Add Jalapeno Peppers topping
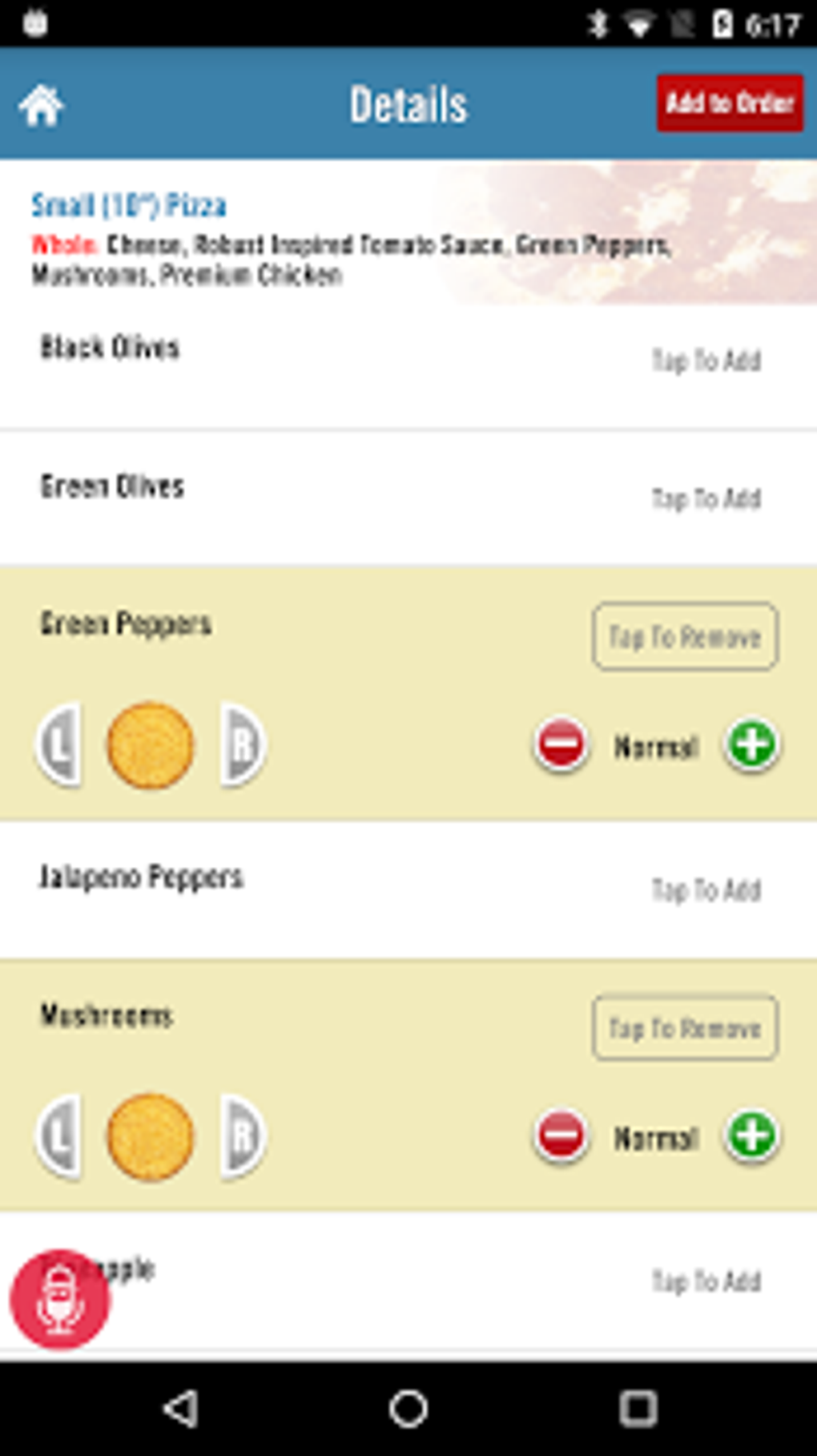Screen dimensions: 817x1456 click(706, 889)
